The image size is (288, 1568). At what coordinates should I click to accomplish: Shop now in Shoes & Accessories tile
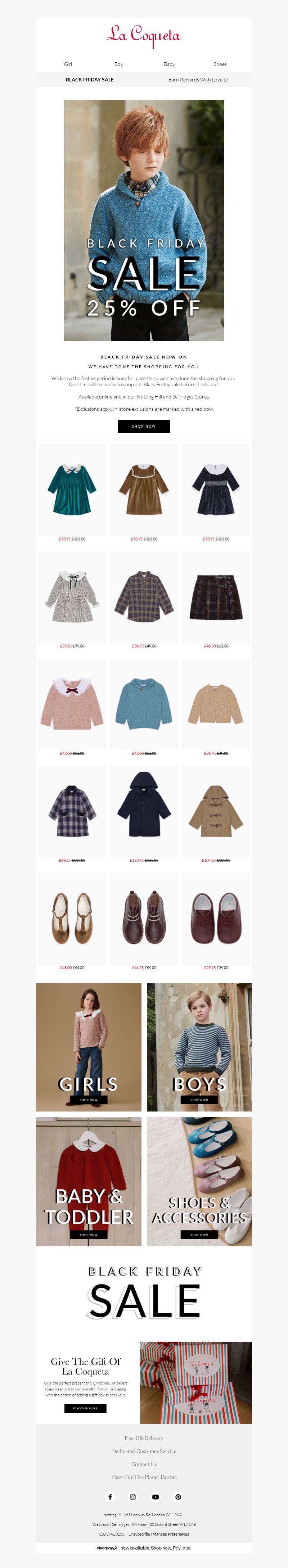pyautogui.click(x=199, y=1235)
